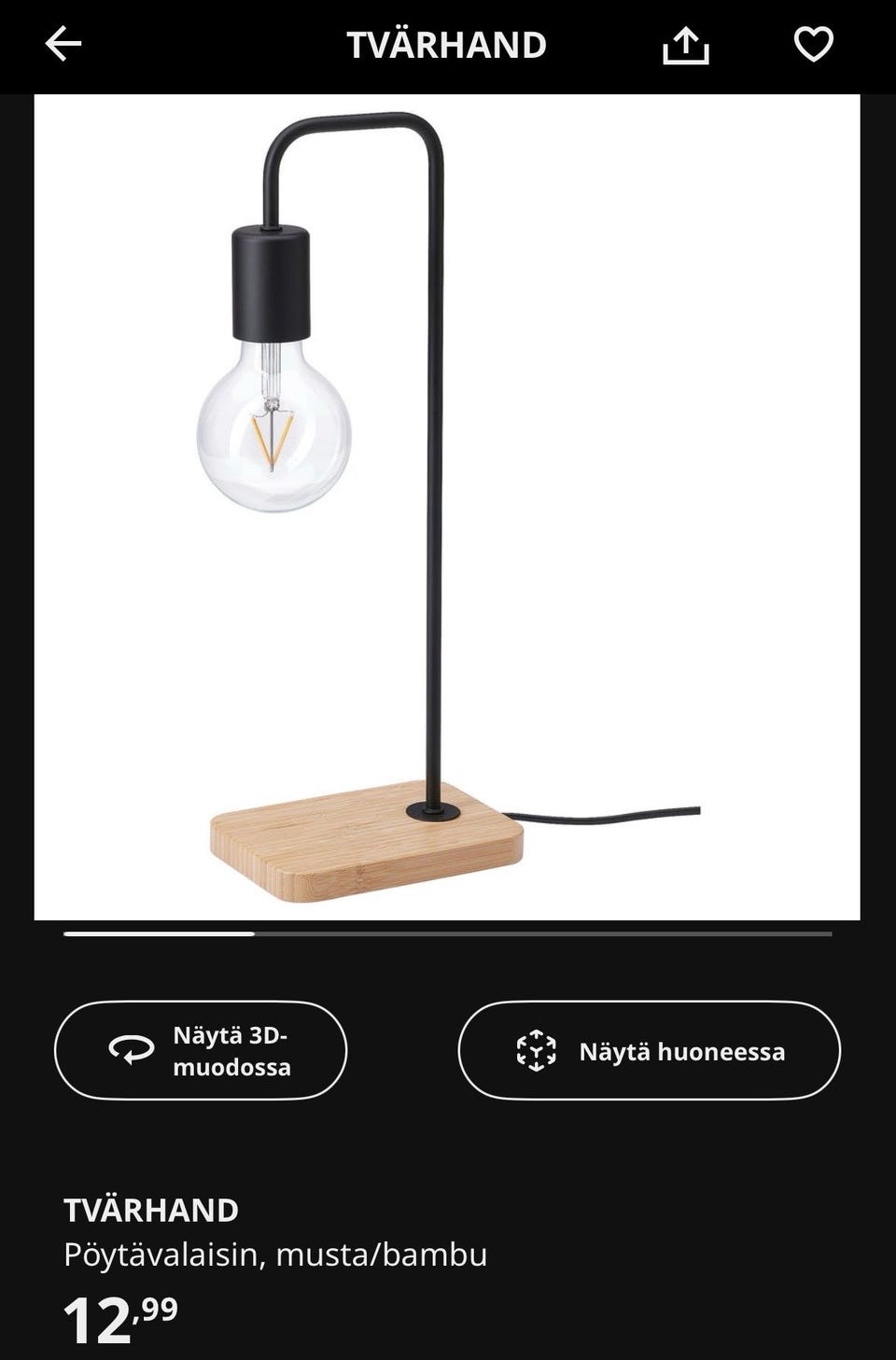
Task: Add TVÄRHAND to favorites with heart
Action: 813,44
